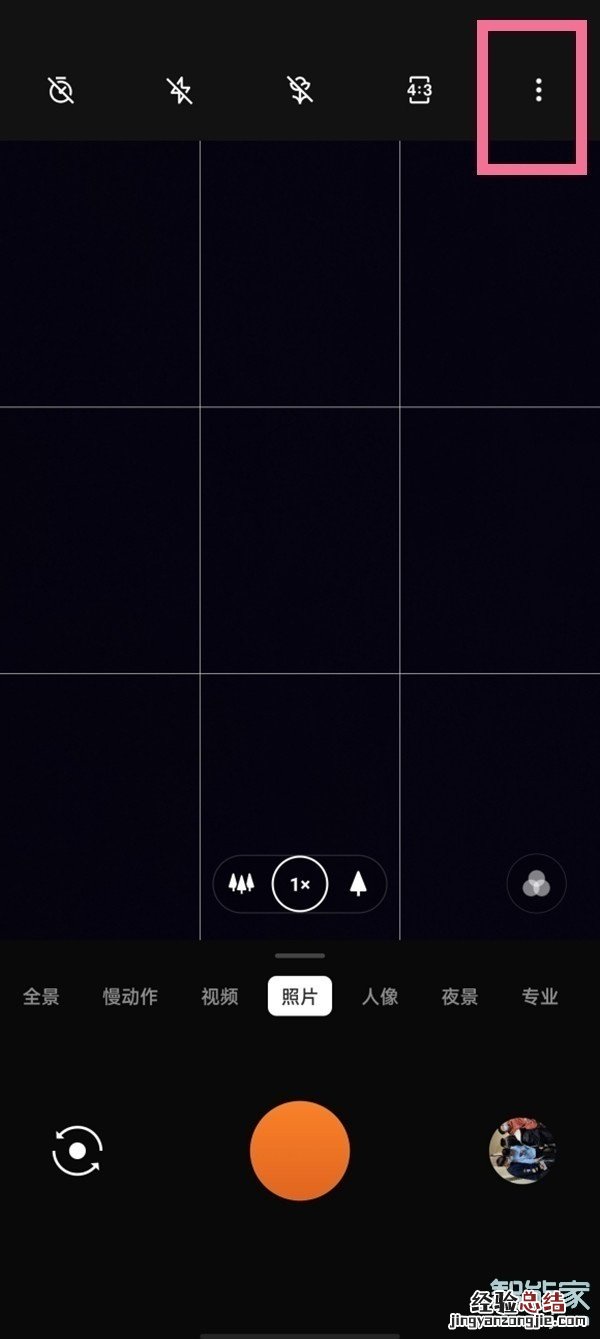Switch to 慢动作 mode
Image resolution: width=600 pixels, height=1339 pixels.
(x=130, y=996)
